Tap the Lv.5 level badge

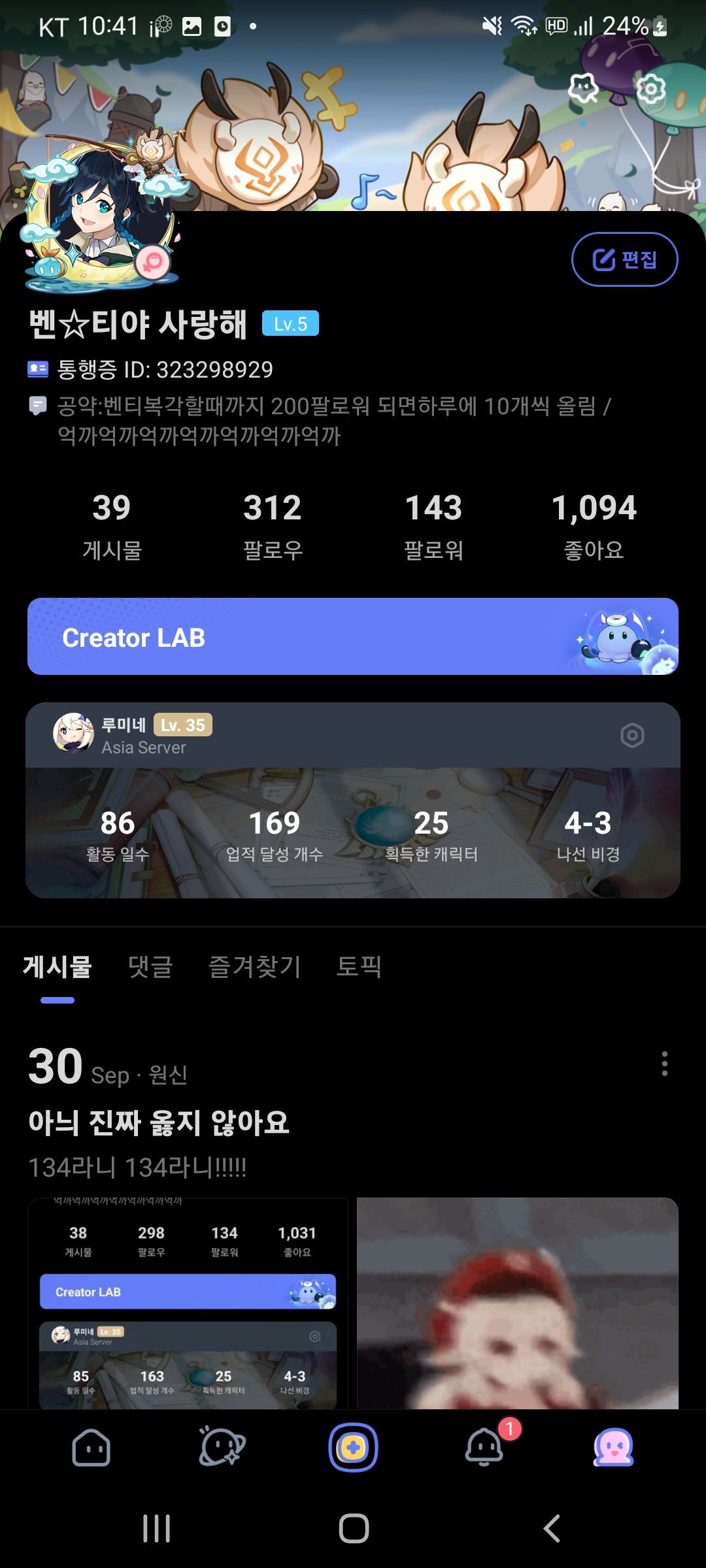point(290,323)
